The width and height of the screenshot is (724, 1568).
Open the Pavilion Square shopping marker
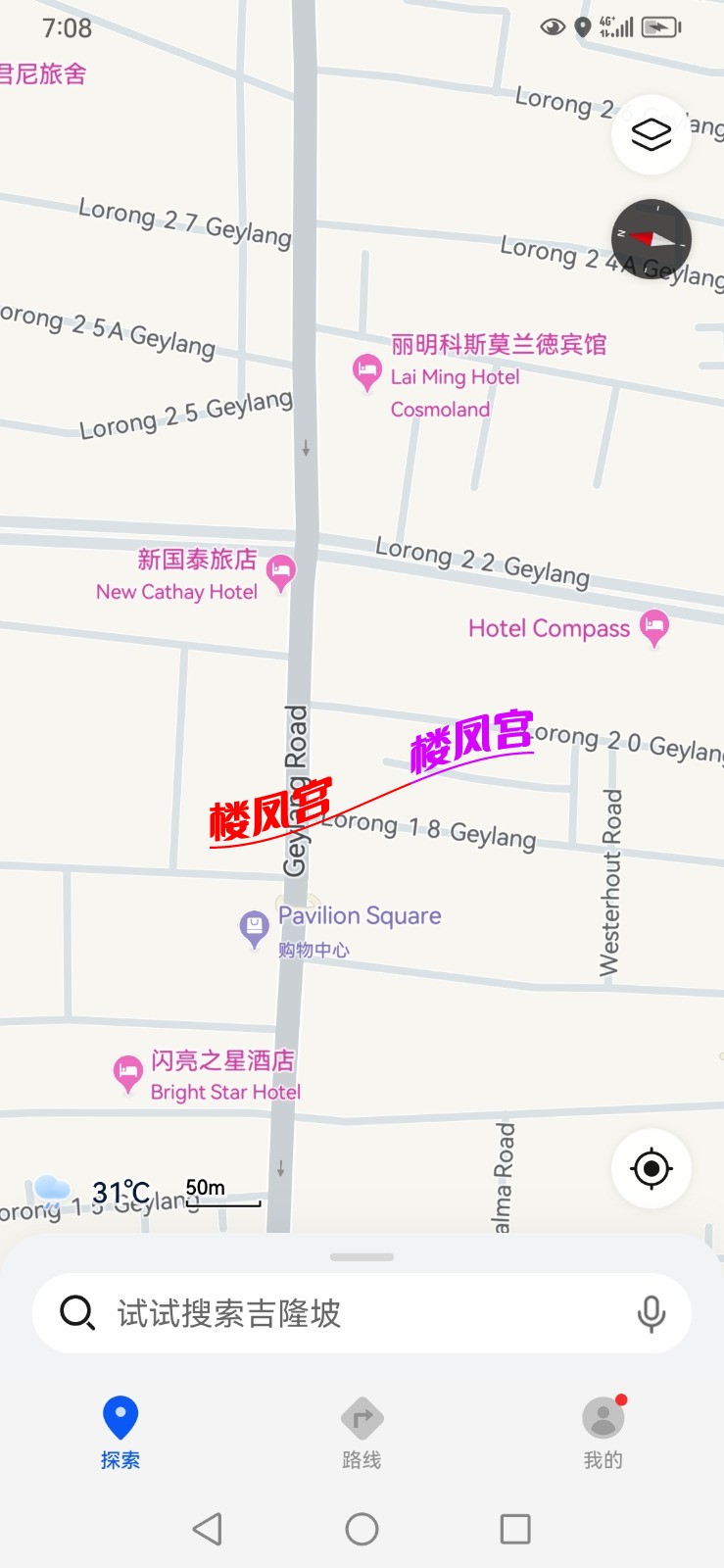[255, 927]
